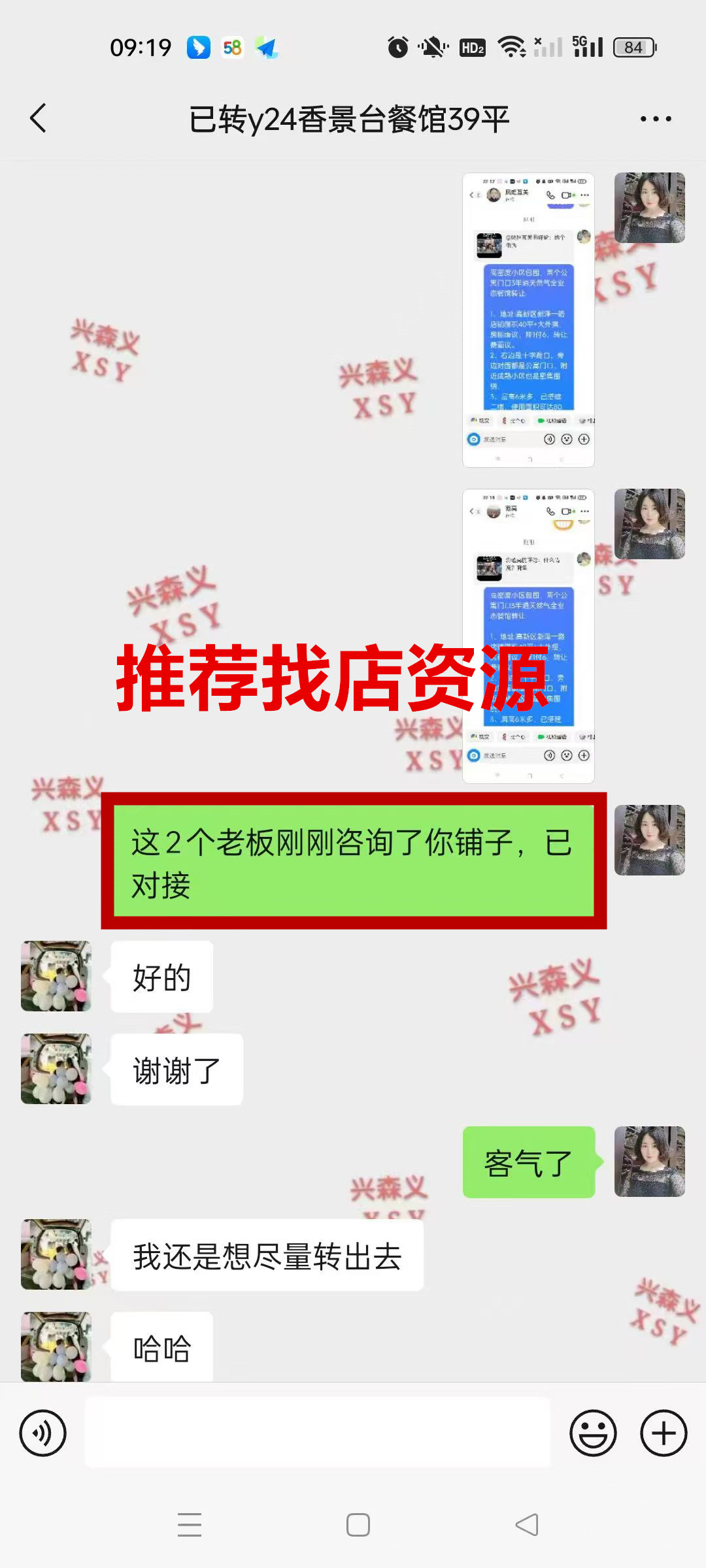The height and width of the screenshot is (1568, 706).
Task: Go back from this chat
Action: (x=39, y=118)
